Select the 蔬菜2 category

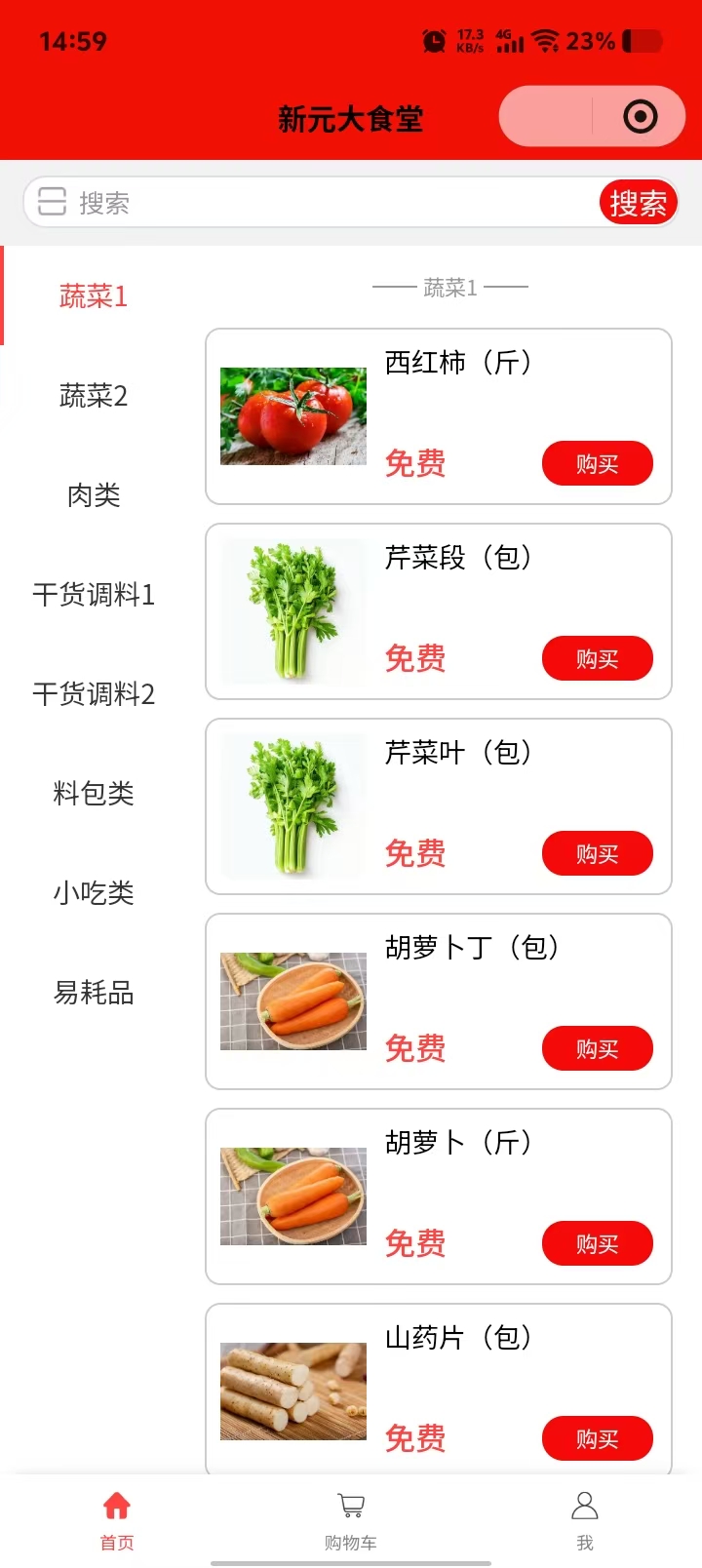[x=94, y=396]
